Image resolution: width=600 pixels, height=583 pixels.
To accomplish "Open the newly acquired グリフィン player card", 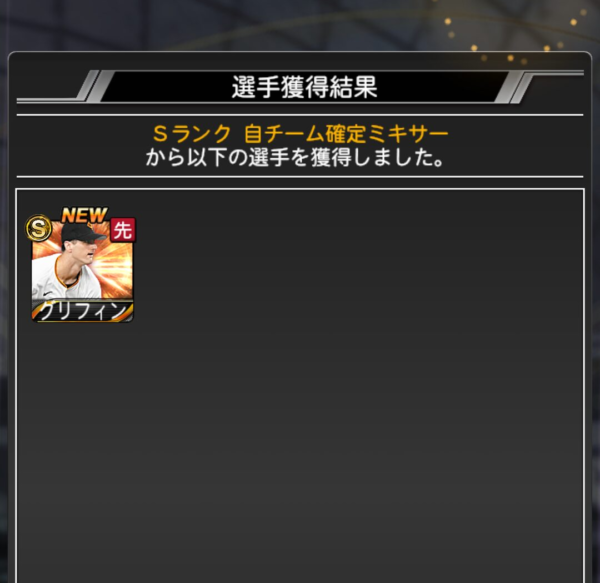I will point(82,268).
